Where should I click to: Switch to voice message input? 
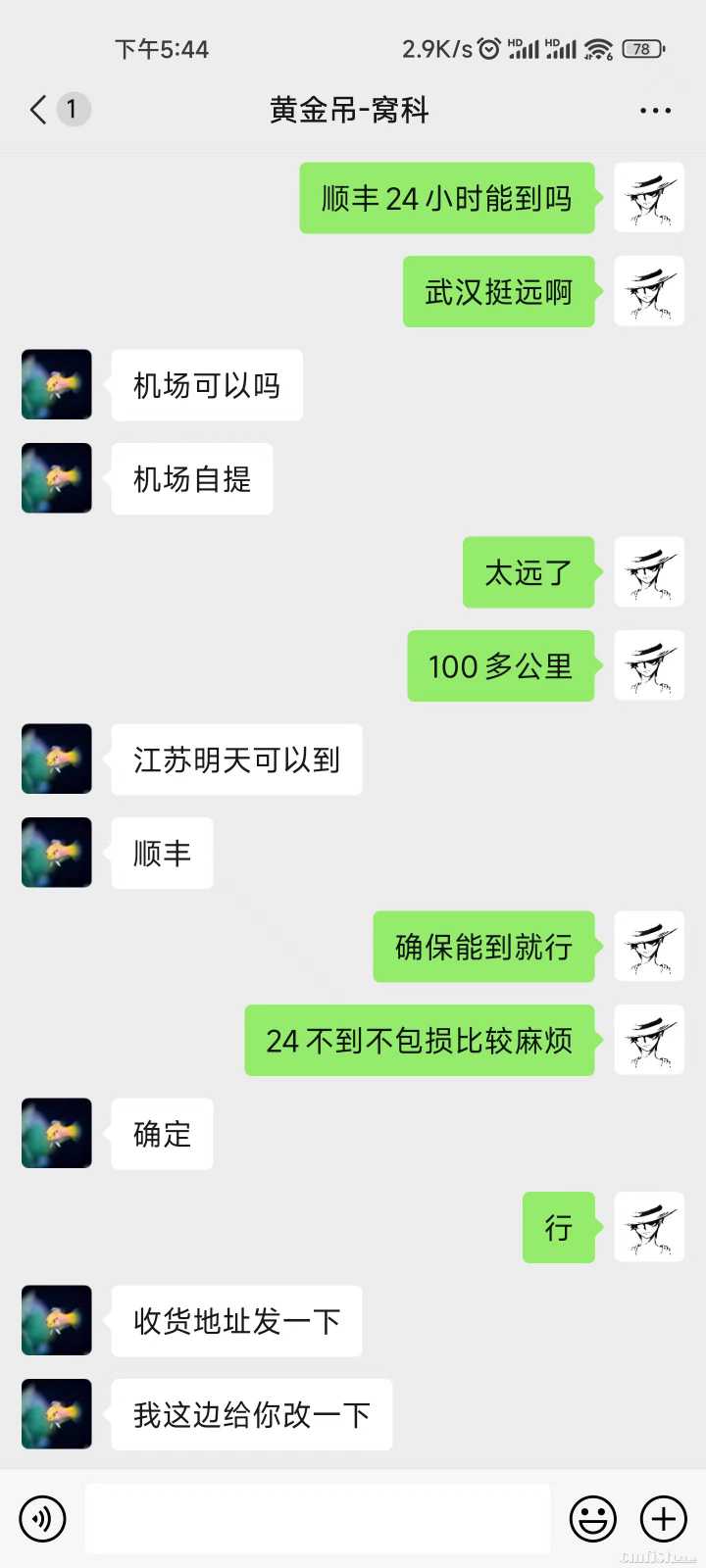(x=42, y=1519)
